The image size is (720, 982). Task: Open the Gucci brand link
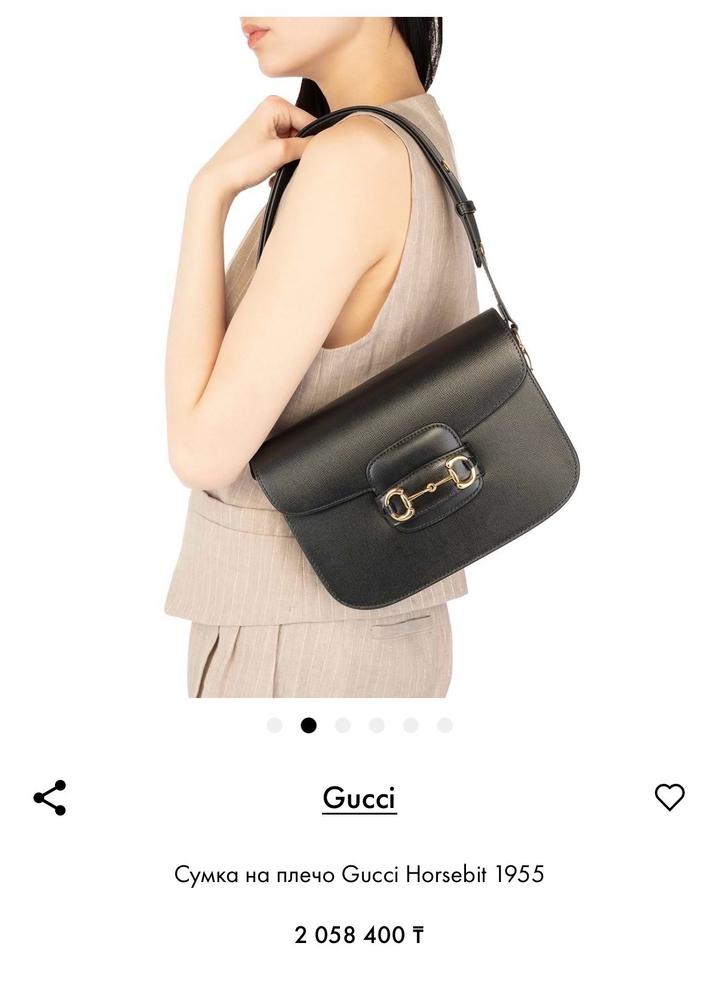point(359,798)
